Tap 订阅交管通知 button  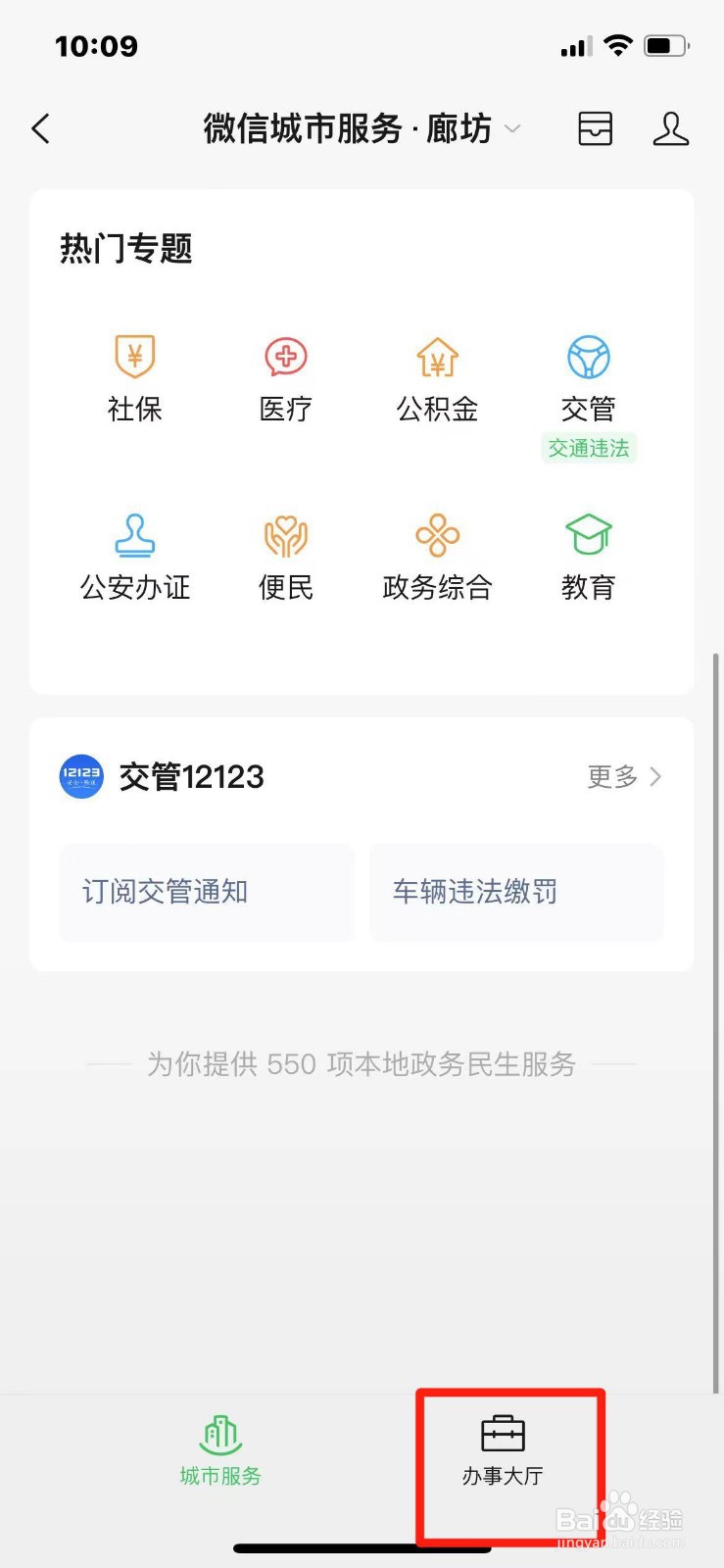coord(207,892)
